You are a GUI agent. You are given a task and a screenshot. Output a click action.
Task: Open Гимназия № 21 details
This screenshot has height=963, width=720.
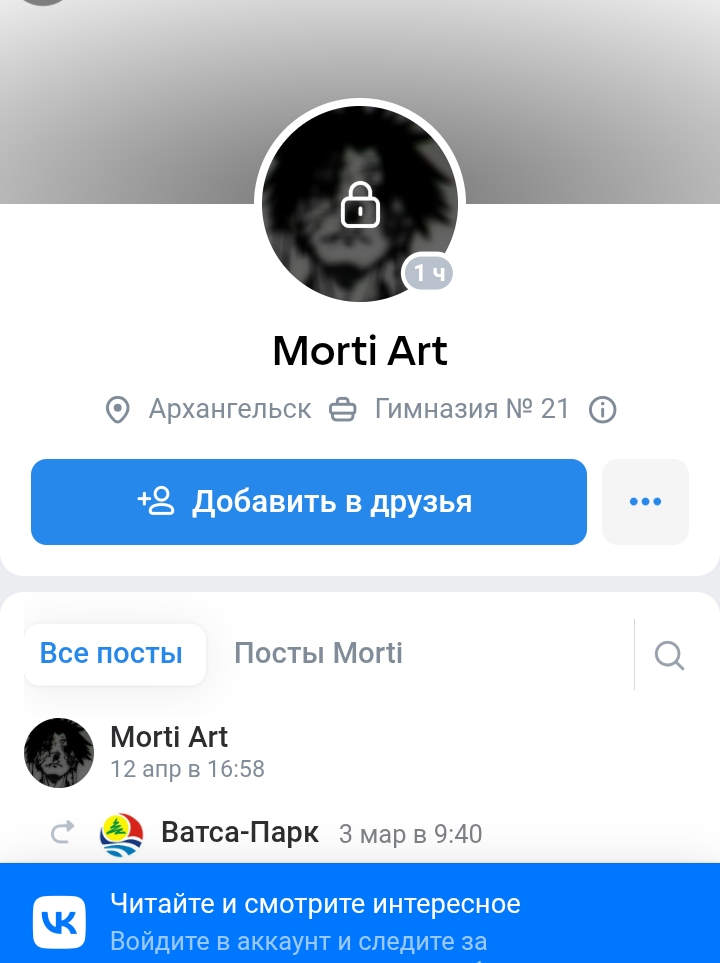tap(471, 409)
